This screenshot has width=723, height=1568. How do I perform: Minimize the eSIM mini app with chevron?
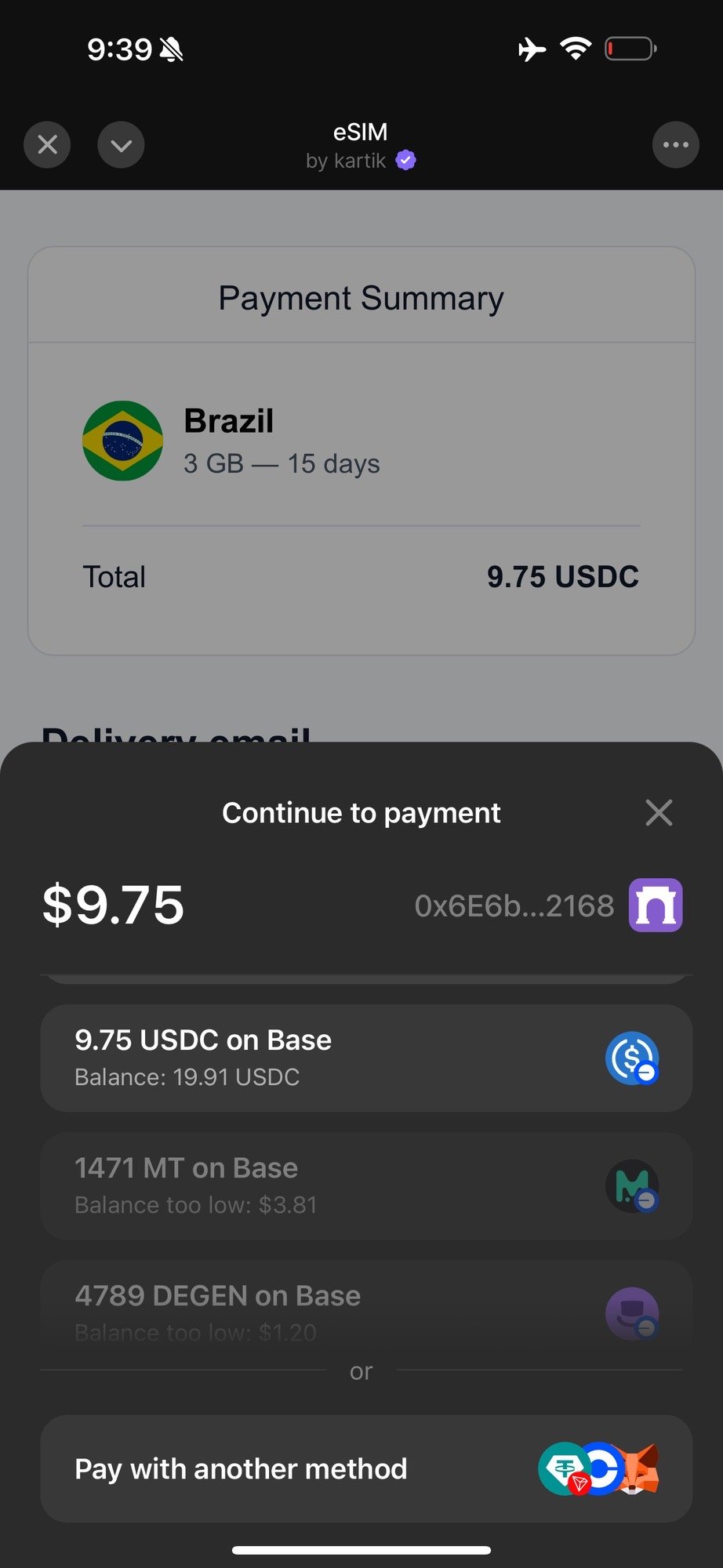[121, 145]
